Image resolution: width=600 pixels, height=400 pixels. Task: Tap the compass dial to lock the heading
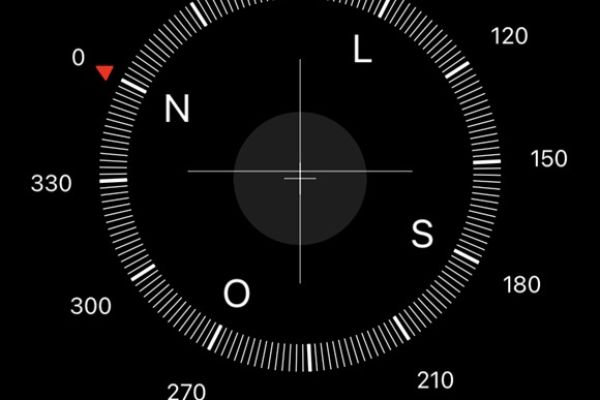[299, 172]
